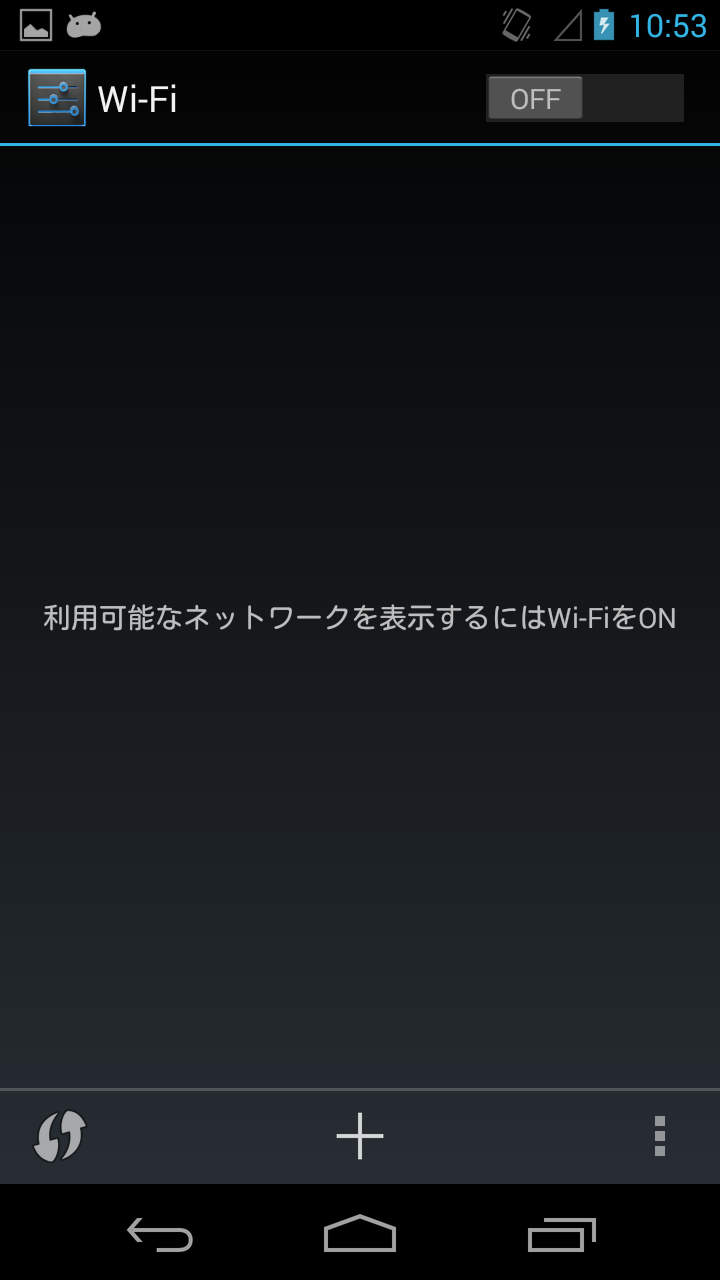Tap the WPS push button icon
Screen dimensions: 720x1280
[60, 1137]
